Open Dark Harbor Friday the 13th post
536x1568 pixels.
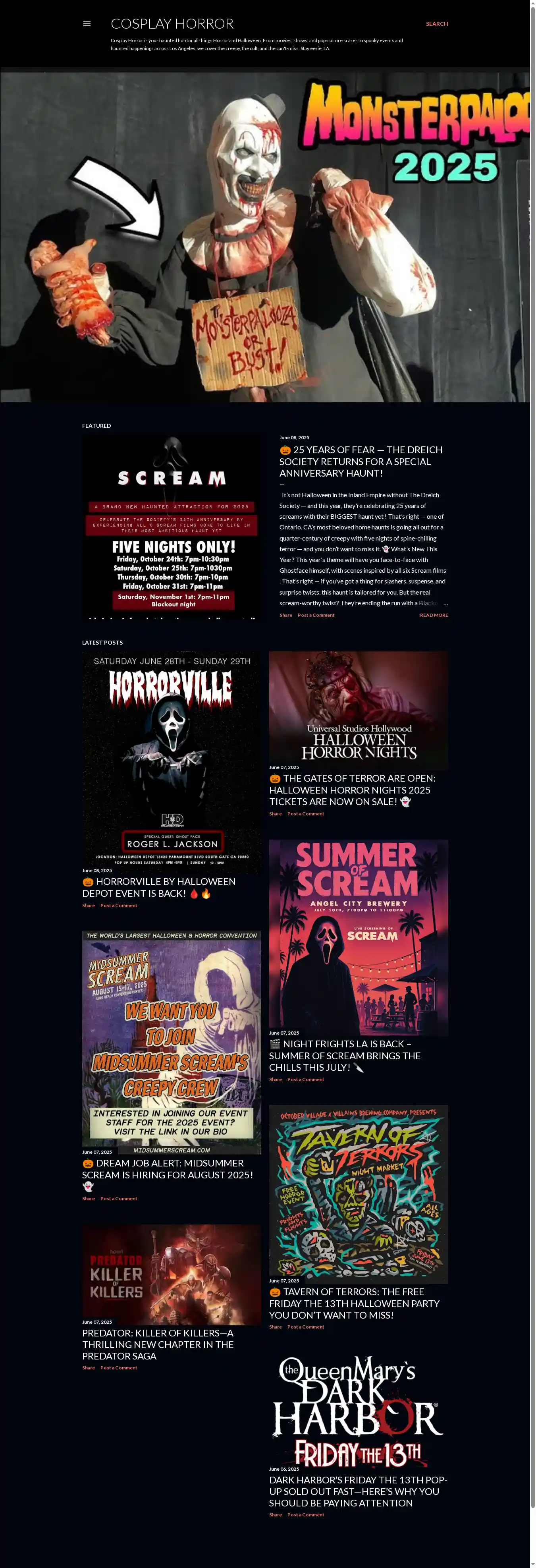(x=358, y=1491)
